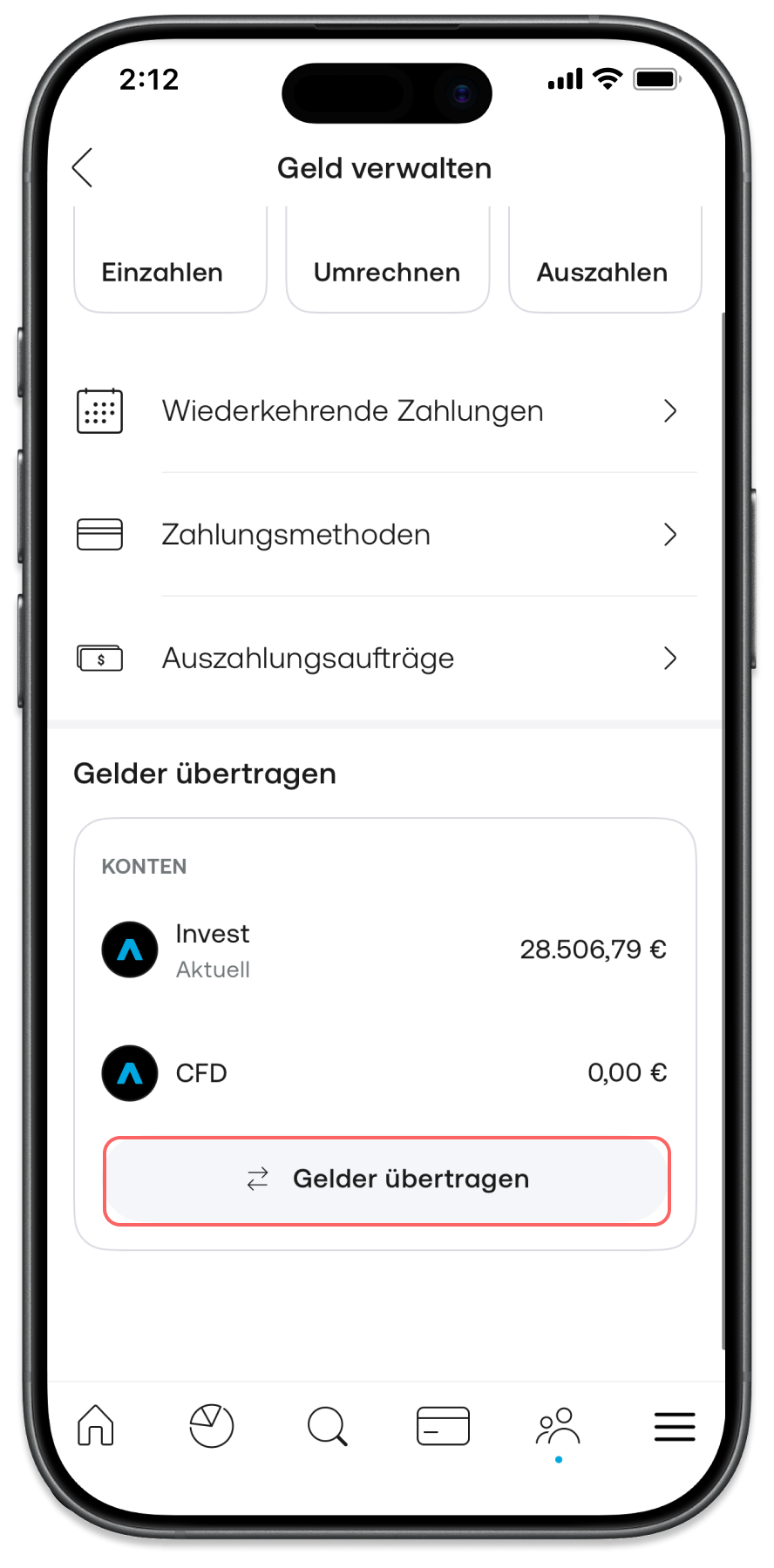
Task: View Zahlungsmethoden
Action: [384, 535]
